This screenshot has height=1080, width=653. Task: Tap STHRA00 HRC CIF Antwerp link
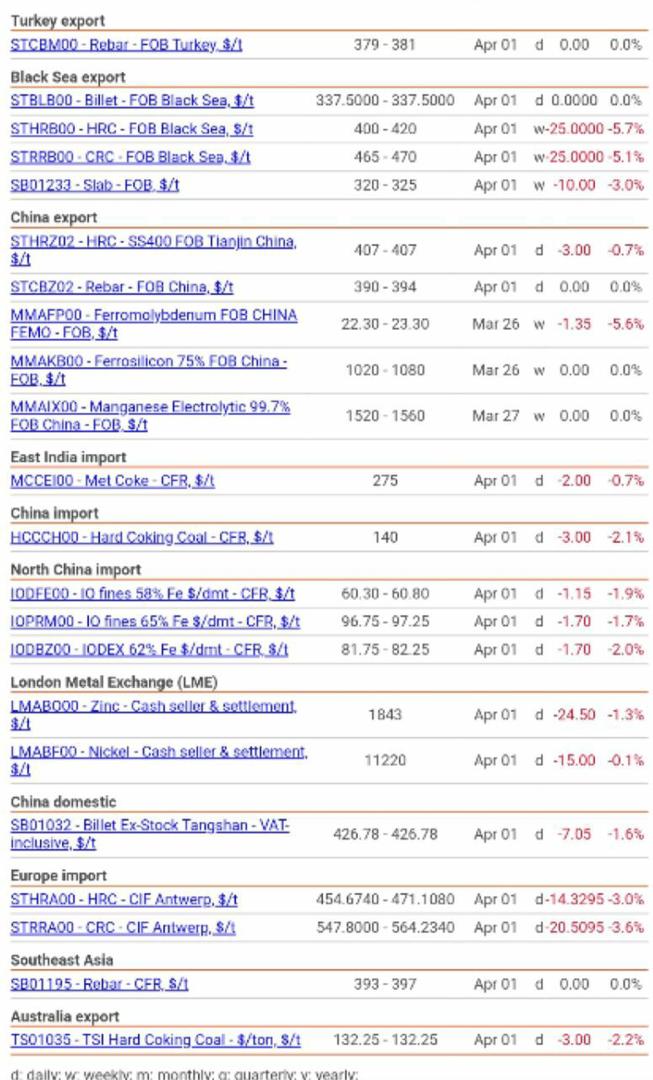coord(124,900)
